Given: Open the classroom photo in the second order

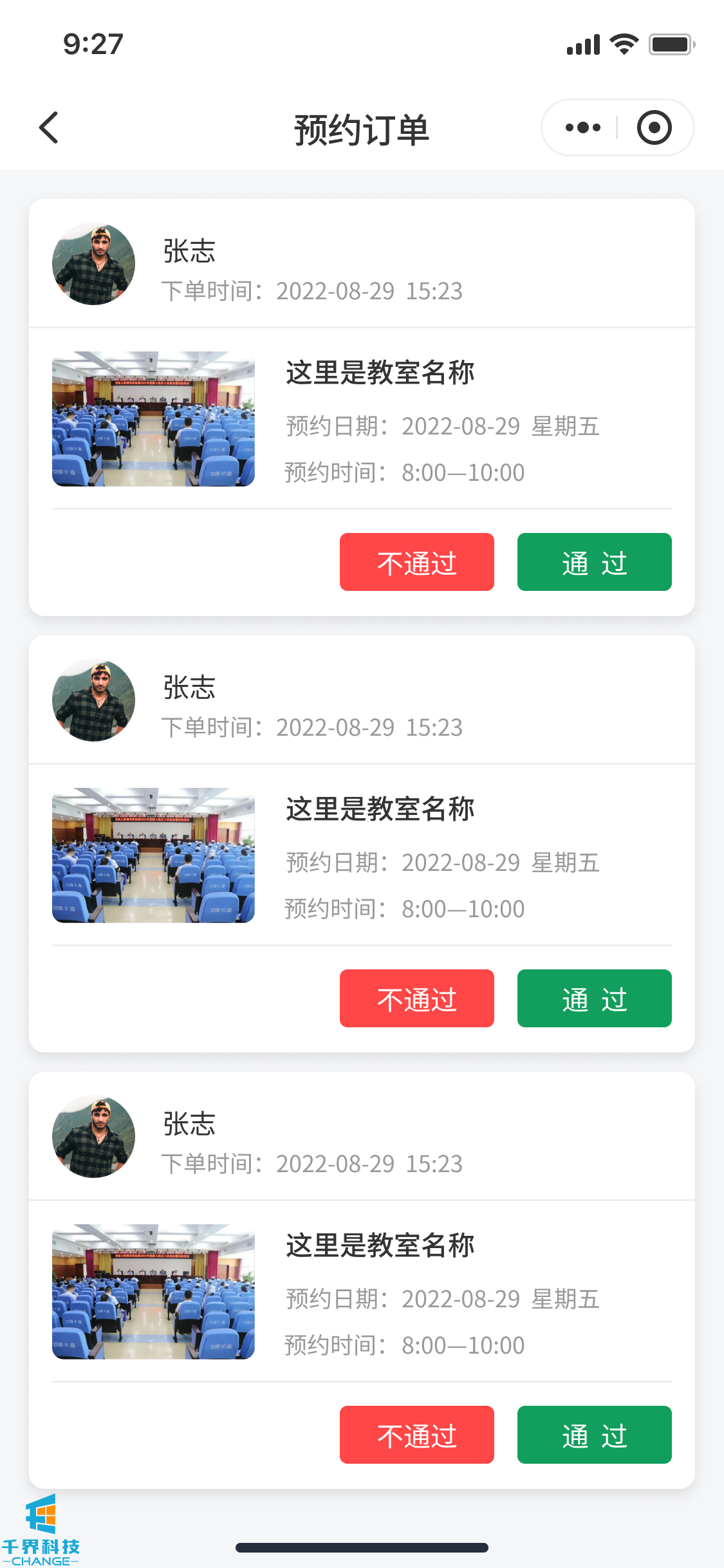Looking at the screenshot, I should point(153,855).
